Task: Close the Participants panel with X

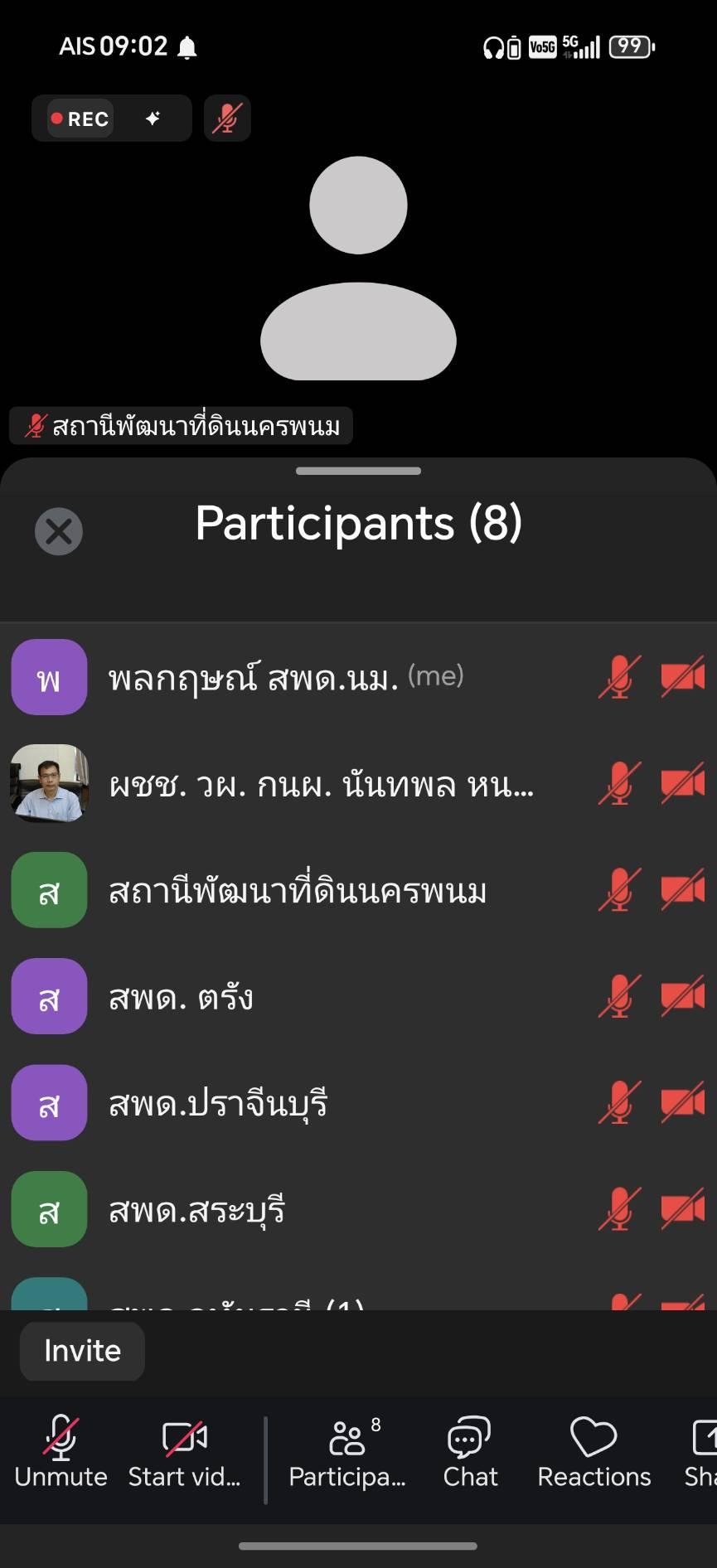Action: (59, 531)
